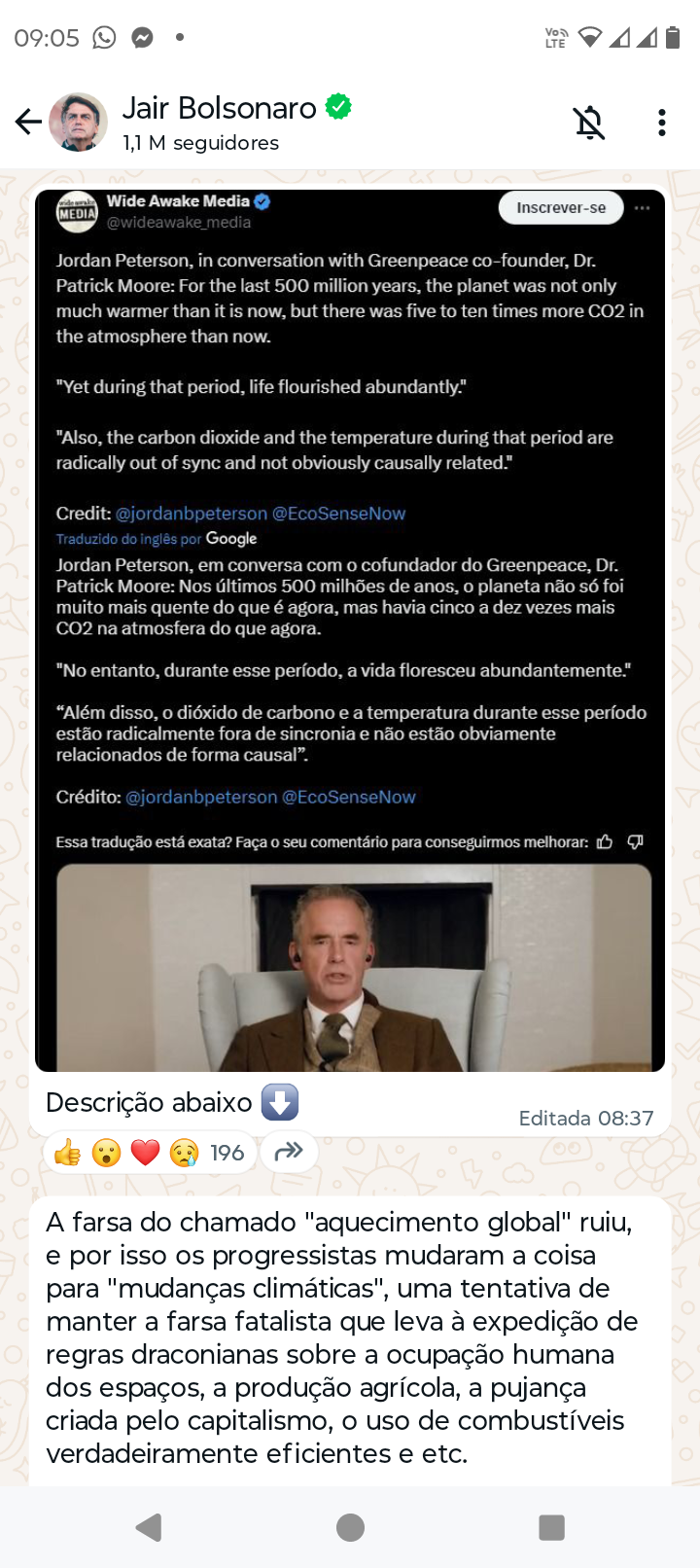Open the Wide Awake Media screenshot image
Viewport: 700px width, 1568px height.
click(x=350, y=630)
